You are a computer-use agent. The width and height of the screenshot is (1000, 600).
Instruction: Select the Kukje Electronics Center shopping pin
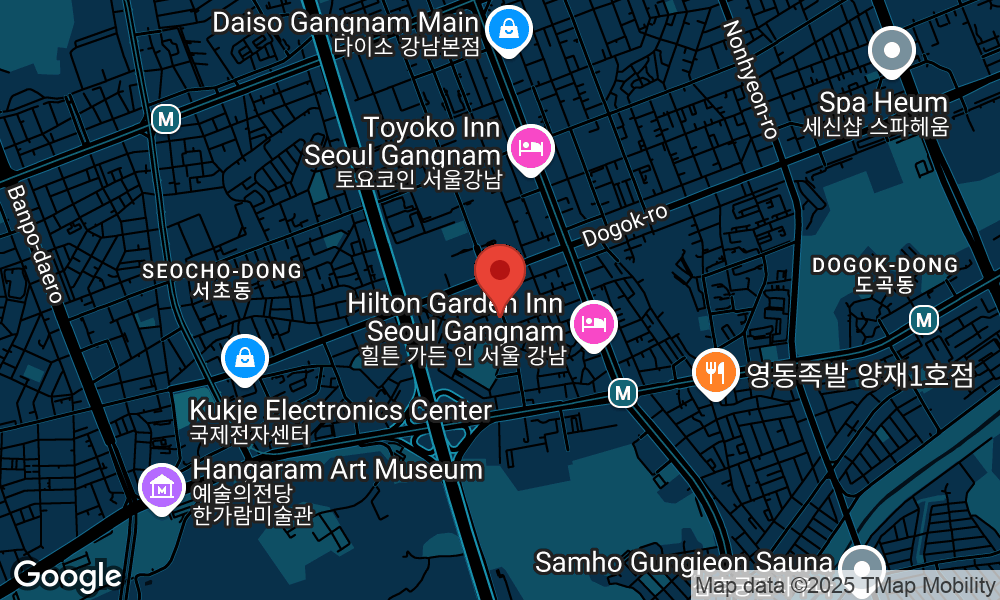(244, 357)
